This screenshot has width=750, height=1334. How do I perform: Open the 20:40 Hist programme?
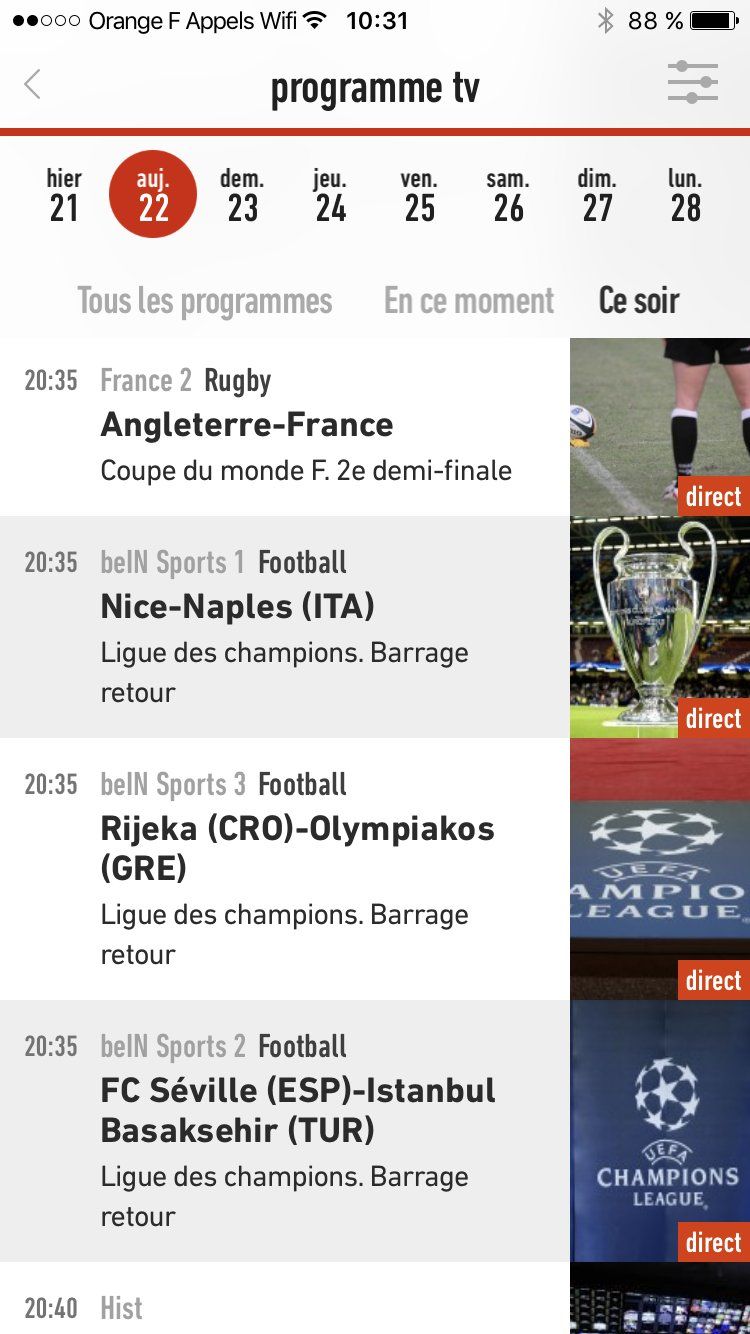point(300,1306)
